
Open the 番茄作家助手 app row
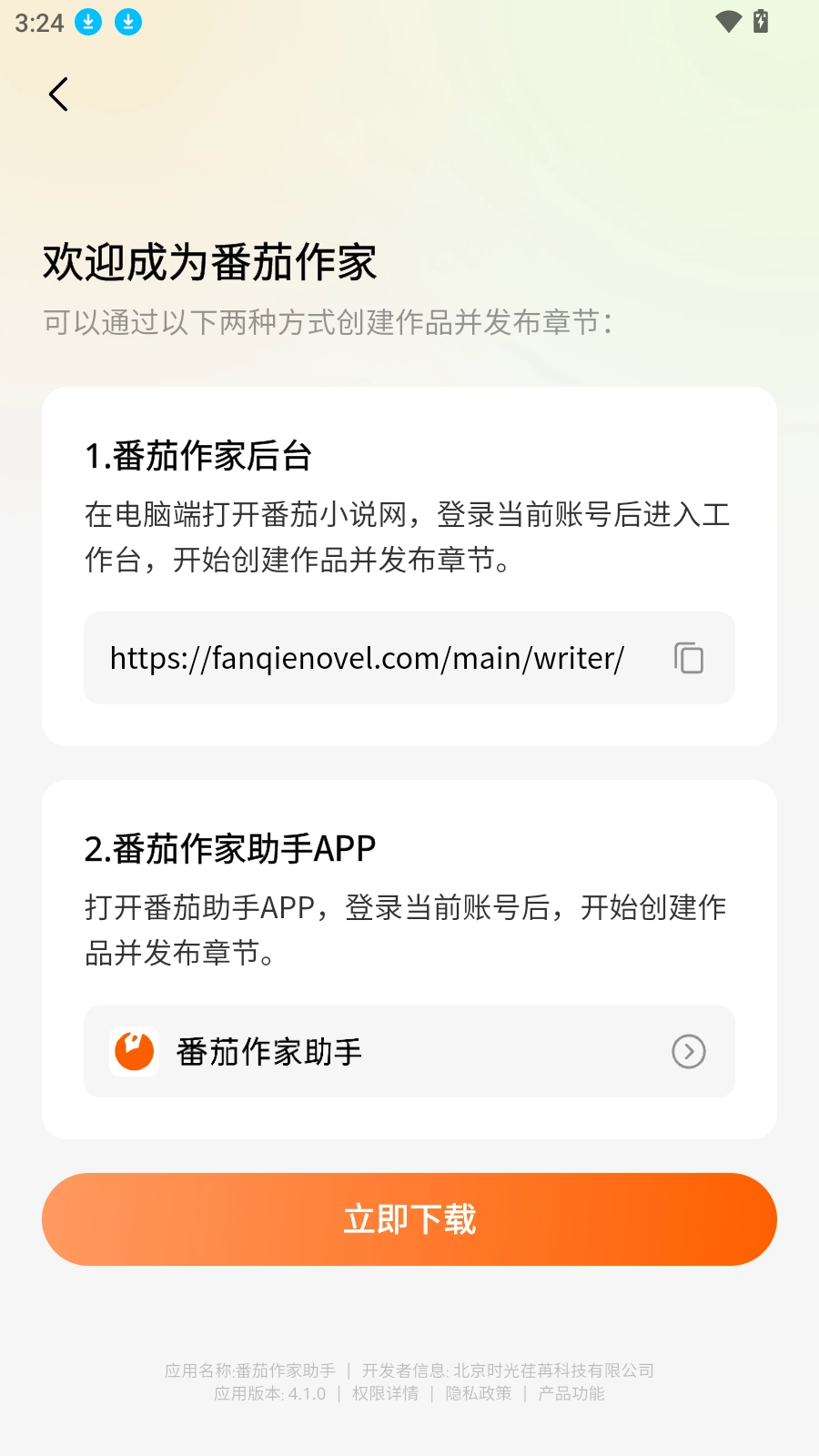409,1051
